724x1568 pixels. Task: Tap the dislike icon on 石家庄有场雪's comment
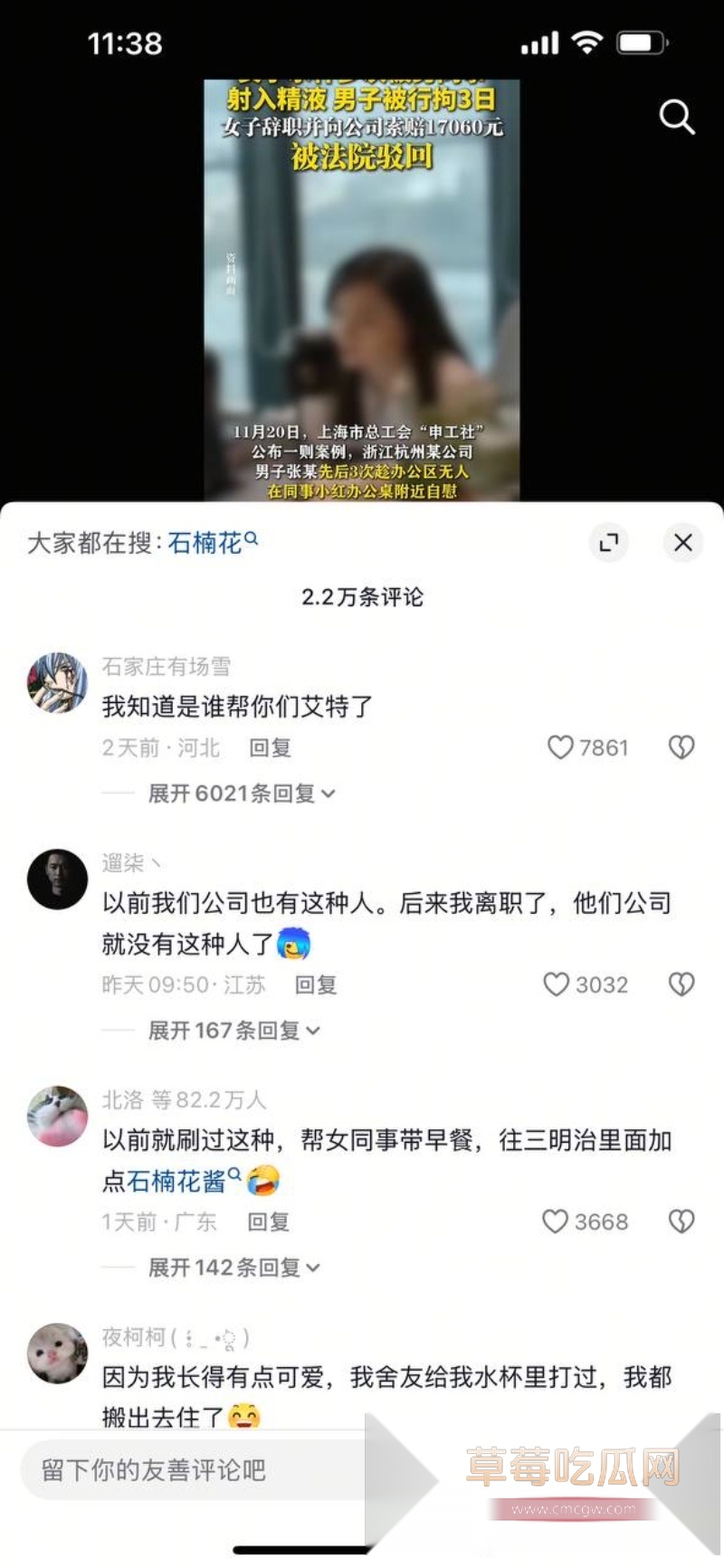pyautogui.click(x=681, y=747)
